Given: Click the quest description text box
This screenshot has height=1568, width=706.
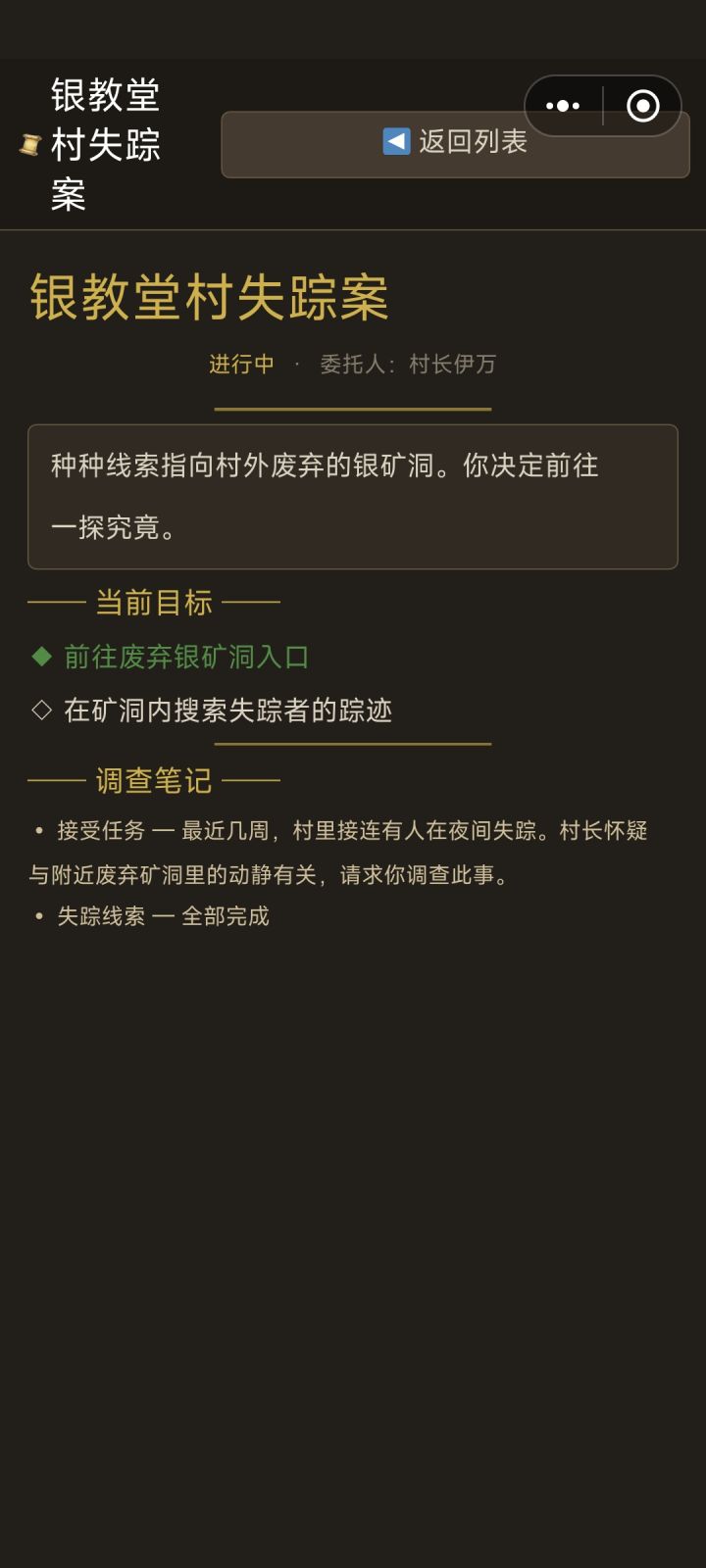Looking at the screenshot, I should click(353, 495).
